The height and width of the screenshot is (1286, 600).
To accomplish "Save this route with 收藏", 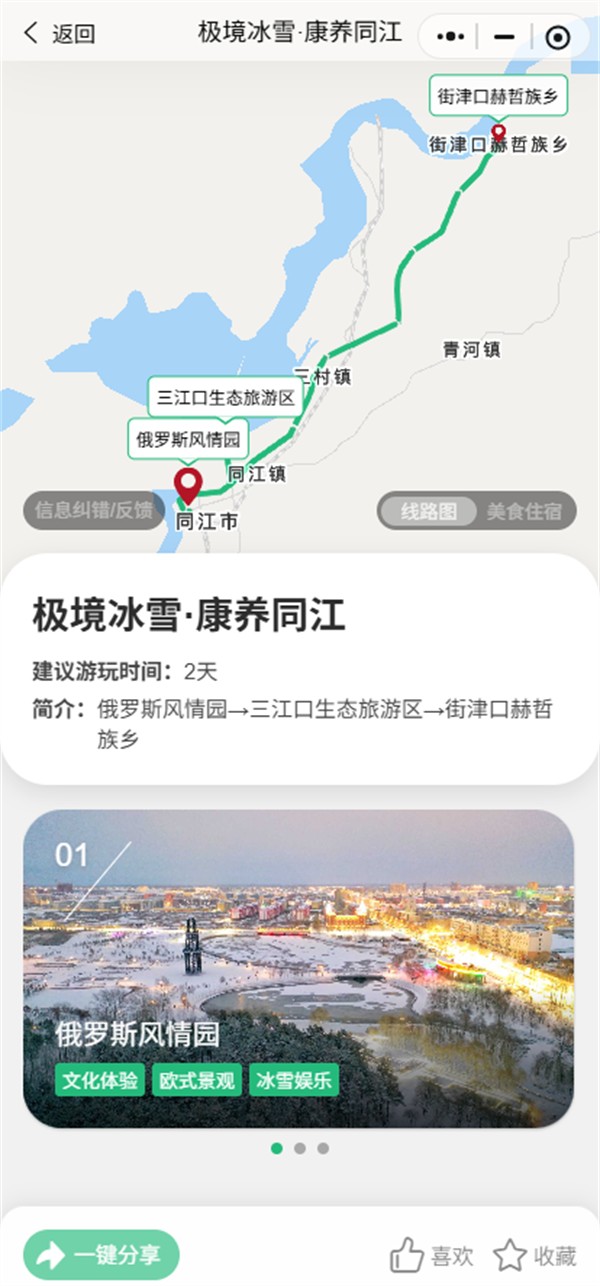I will pos(536,1255).
